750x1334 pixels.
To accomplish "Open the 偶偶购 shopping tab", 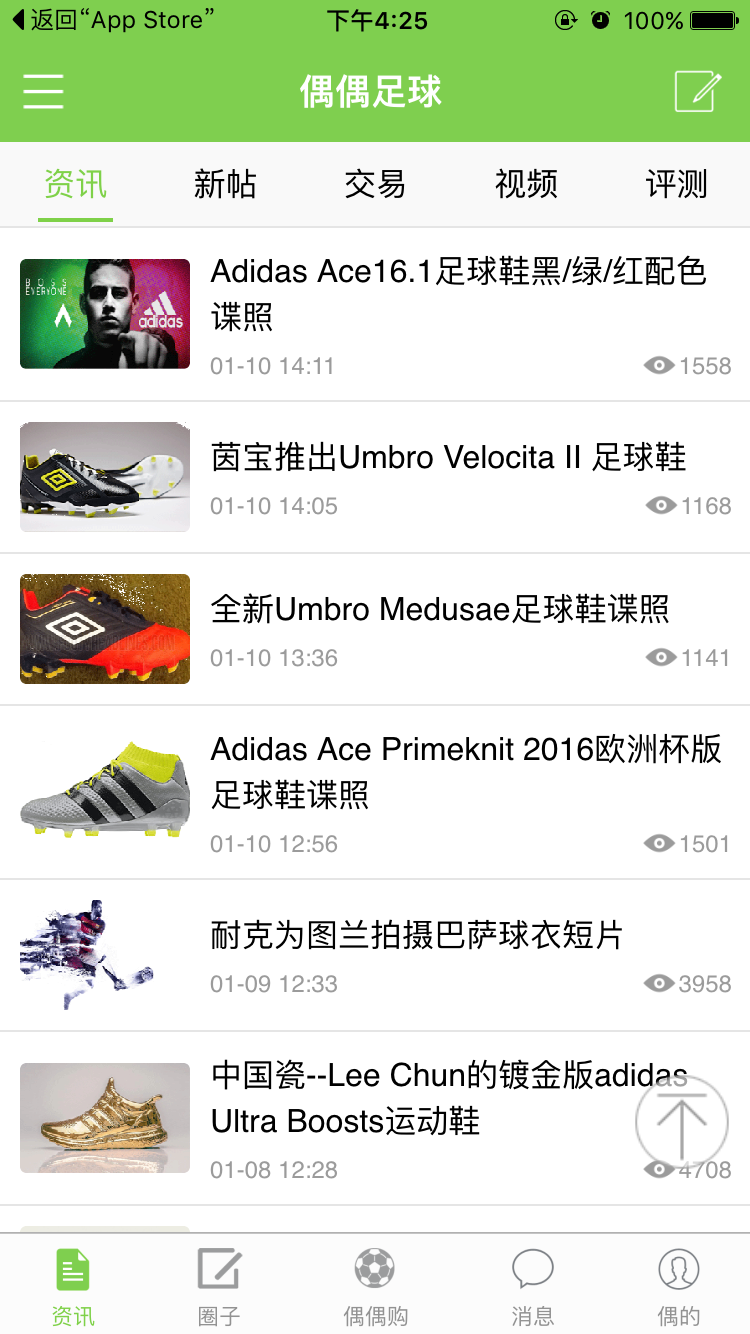I will [375, 1285].
